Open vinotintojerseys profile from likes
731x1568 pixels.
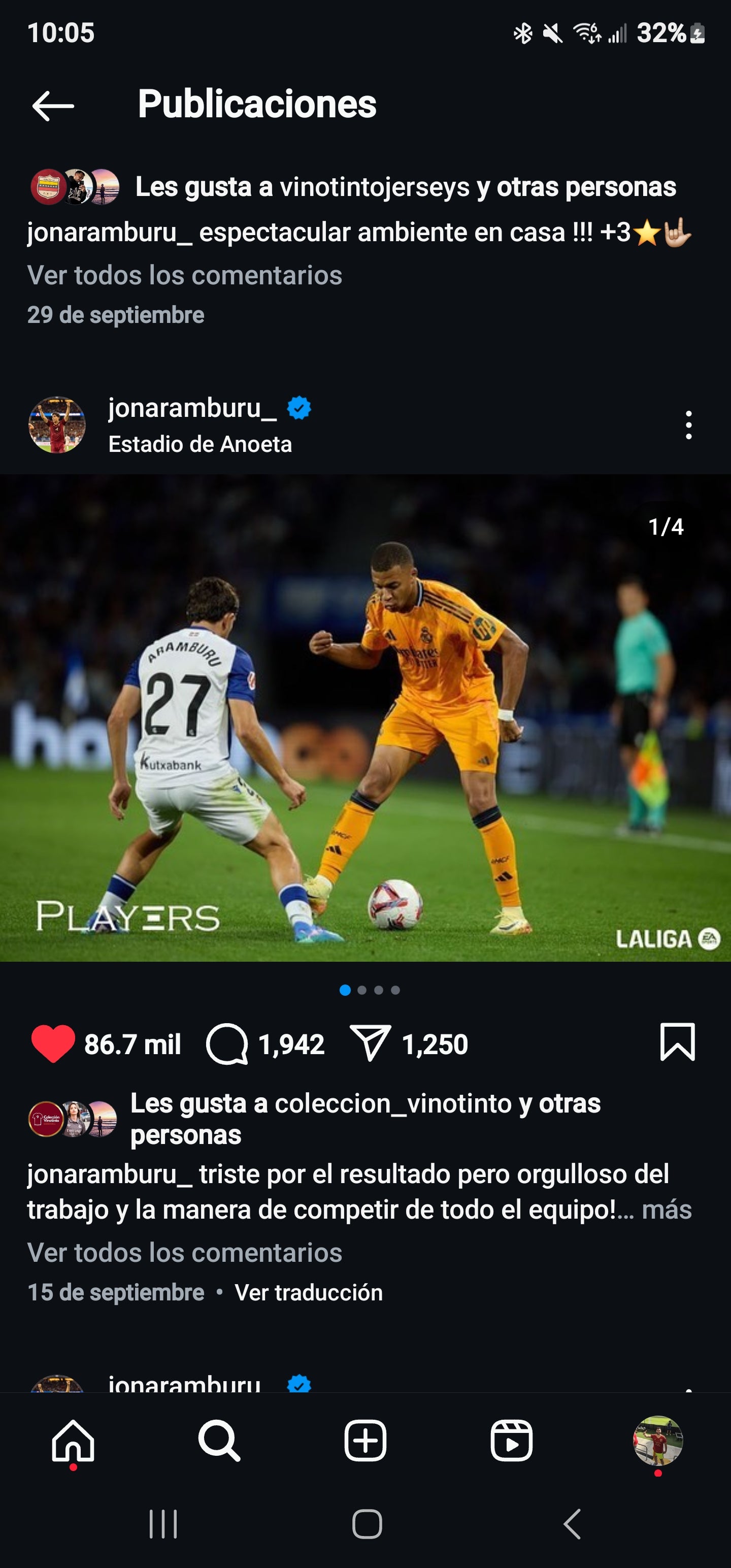pyautogui.click(x=374, y=187)
